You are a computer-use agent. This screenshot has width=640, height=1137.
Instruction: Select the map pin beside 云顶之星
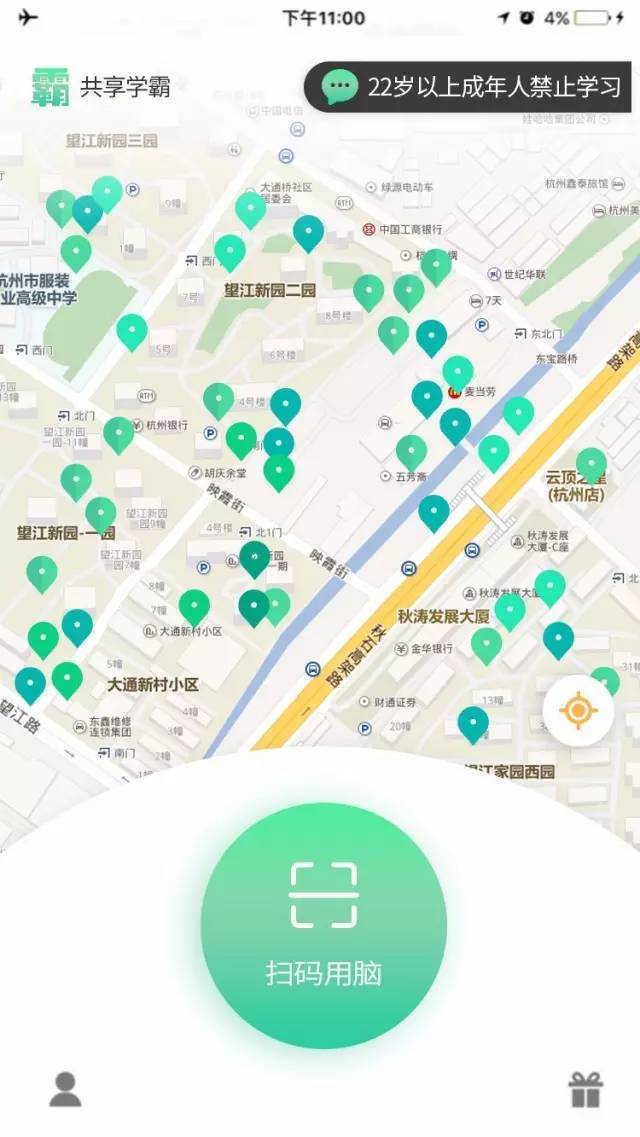coord(591,464)
